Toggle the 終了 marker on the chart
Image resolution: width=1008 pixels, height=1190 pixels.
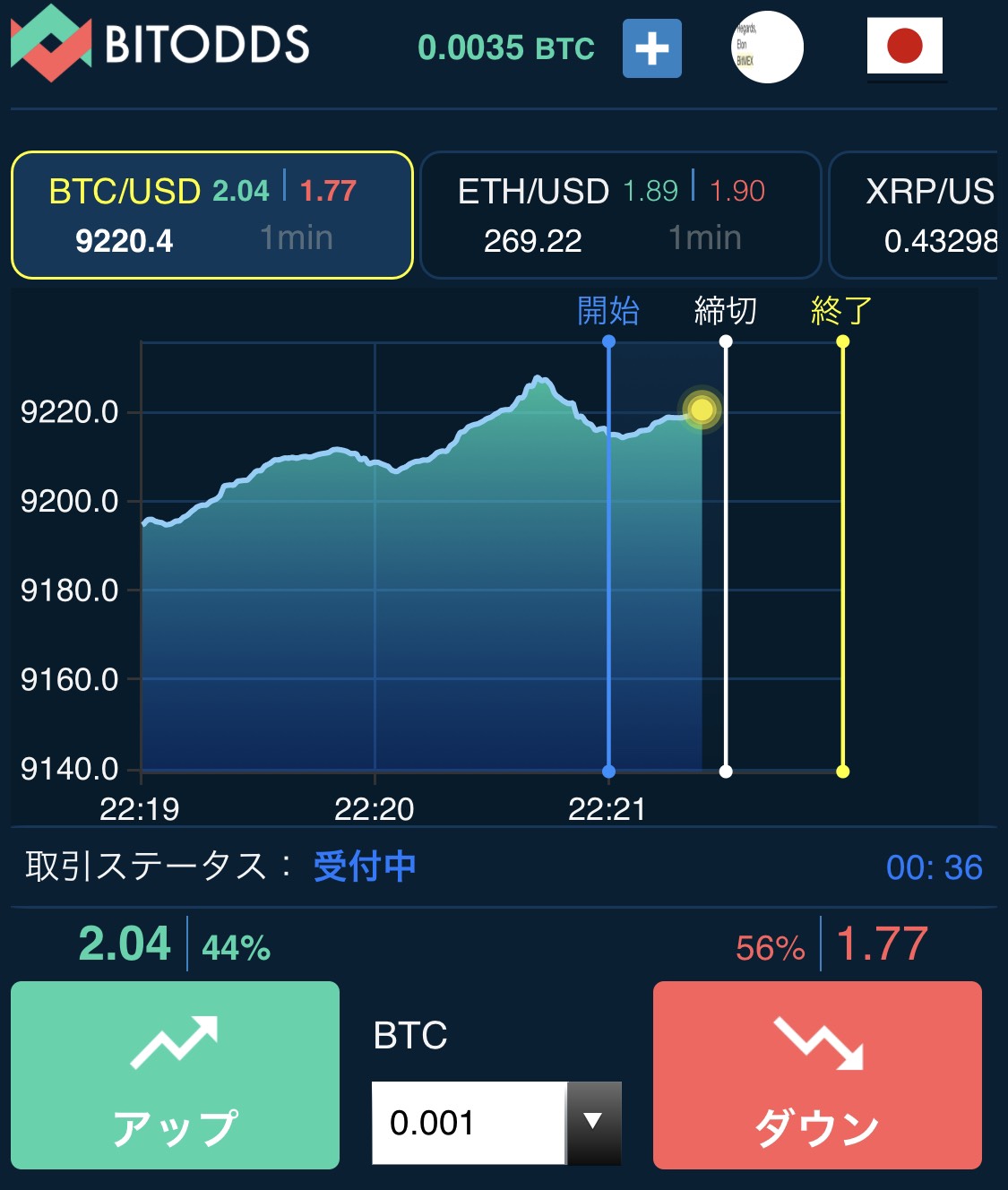840,341
